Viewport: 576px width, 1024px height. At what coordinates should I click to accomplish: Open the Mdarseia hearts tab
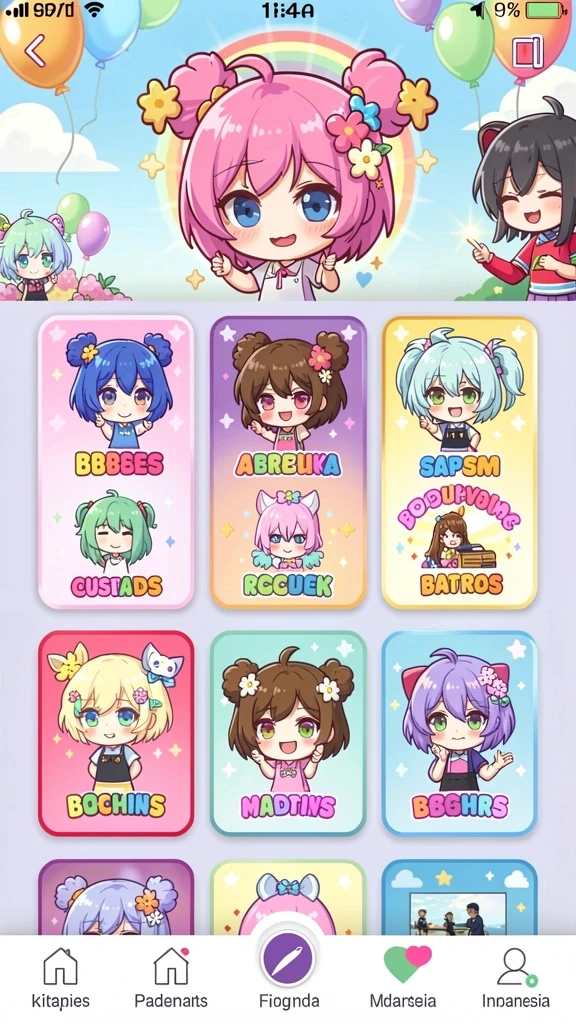(403, 978)
